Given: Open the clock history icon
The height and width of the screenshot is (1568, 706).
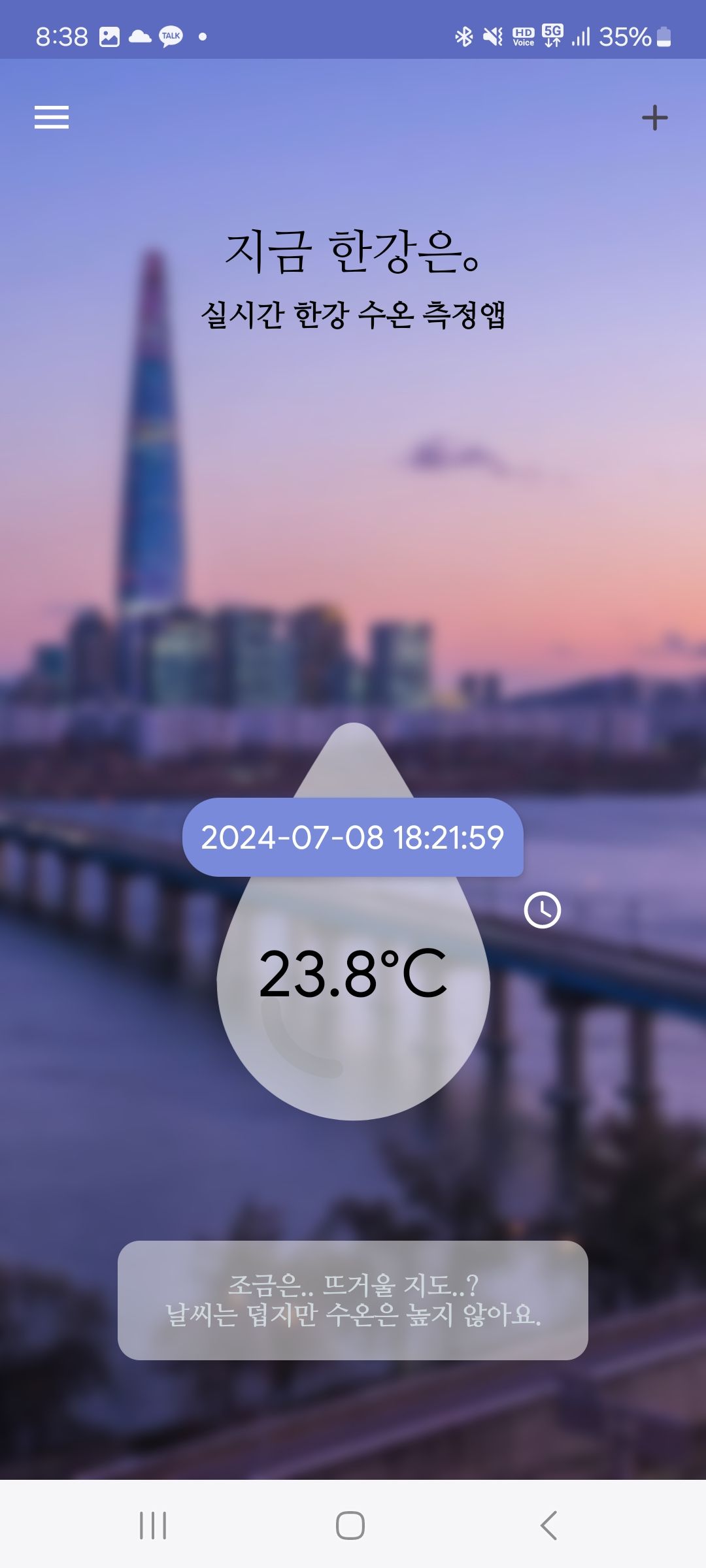Looking at the screenshot, I should [x=543, y=909].
